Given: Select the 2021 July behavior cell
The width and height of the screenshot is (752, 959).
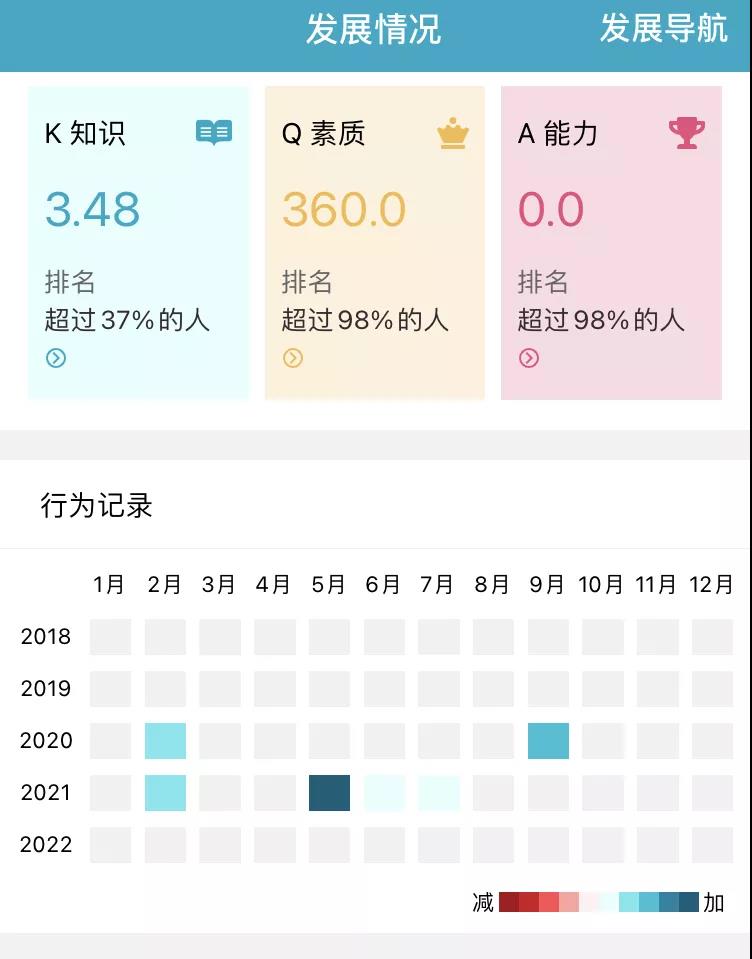Looking at the screenshot, I should pos(438,793).
